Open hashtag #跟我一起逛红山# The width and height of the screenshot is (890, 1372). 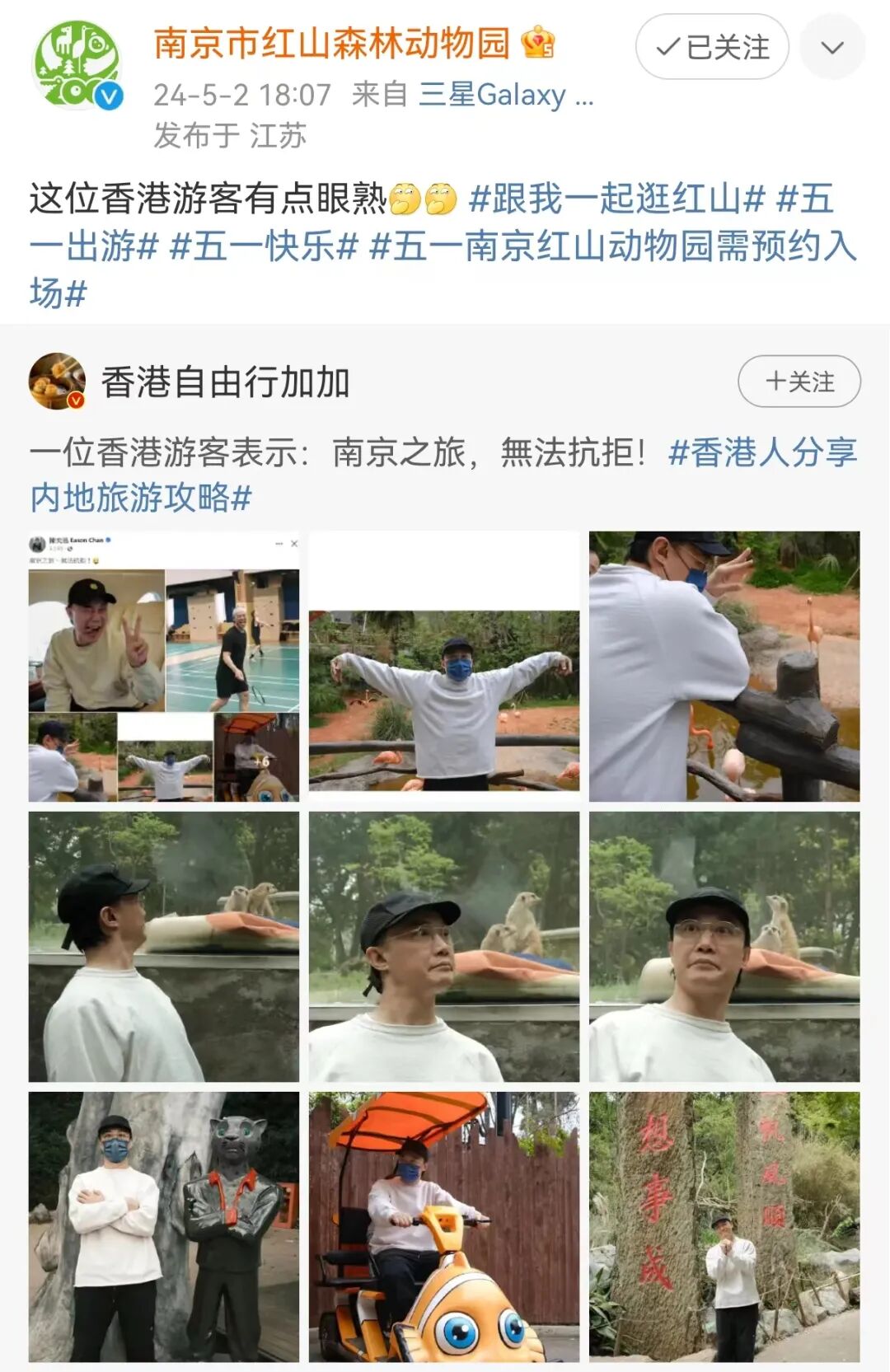(x=616, y=199)
